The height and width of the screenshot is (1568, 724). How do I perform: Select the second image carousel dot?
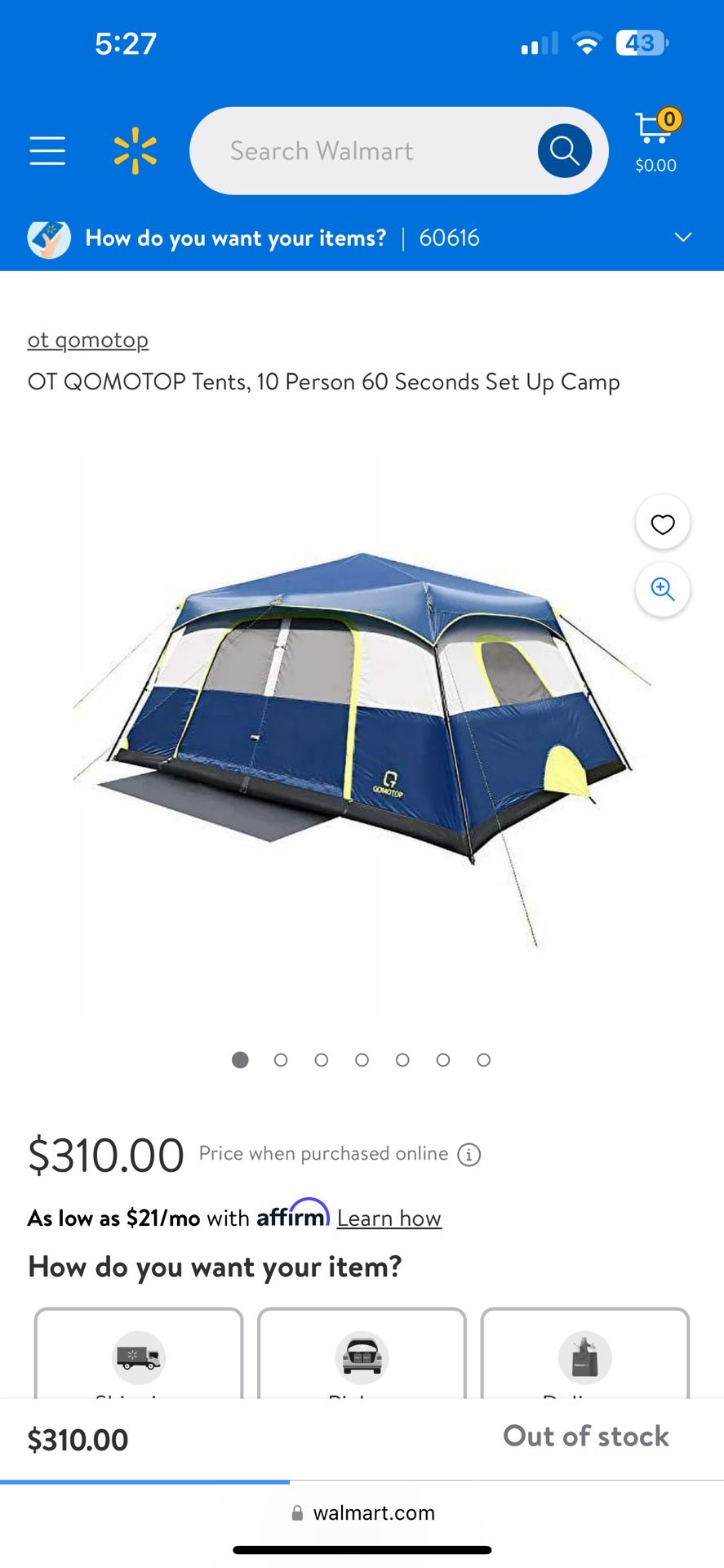point(281,1059)
